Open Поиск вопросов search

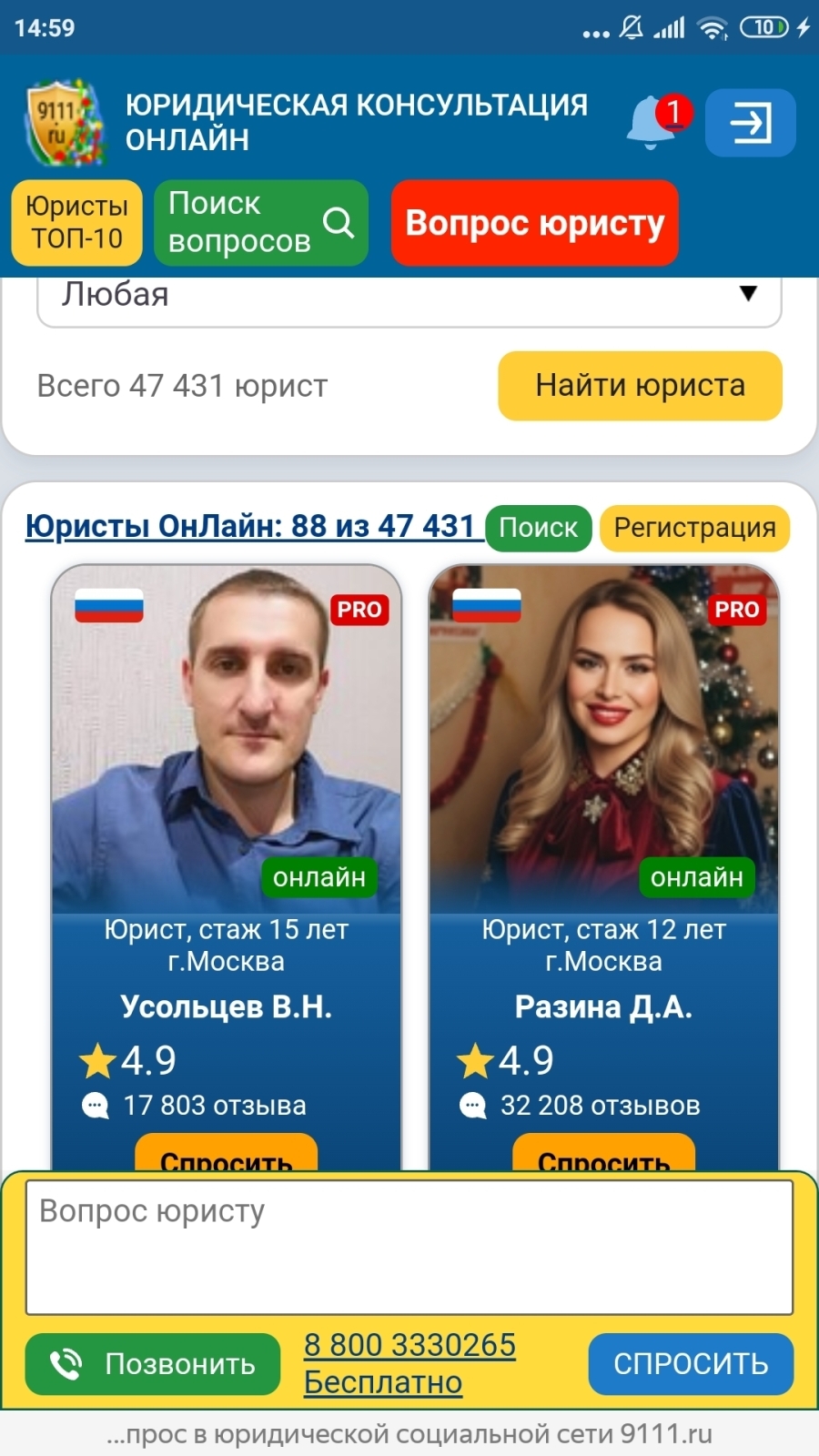pyautogui.click(x=260, y=222)
